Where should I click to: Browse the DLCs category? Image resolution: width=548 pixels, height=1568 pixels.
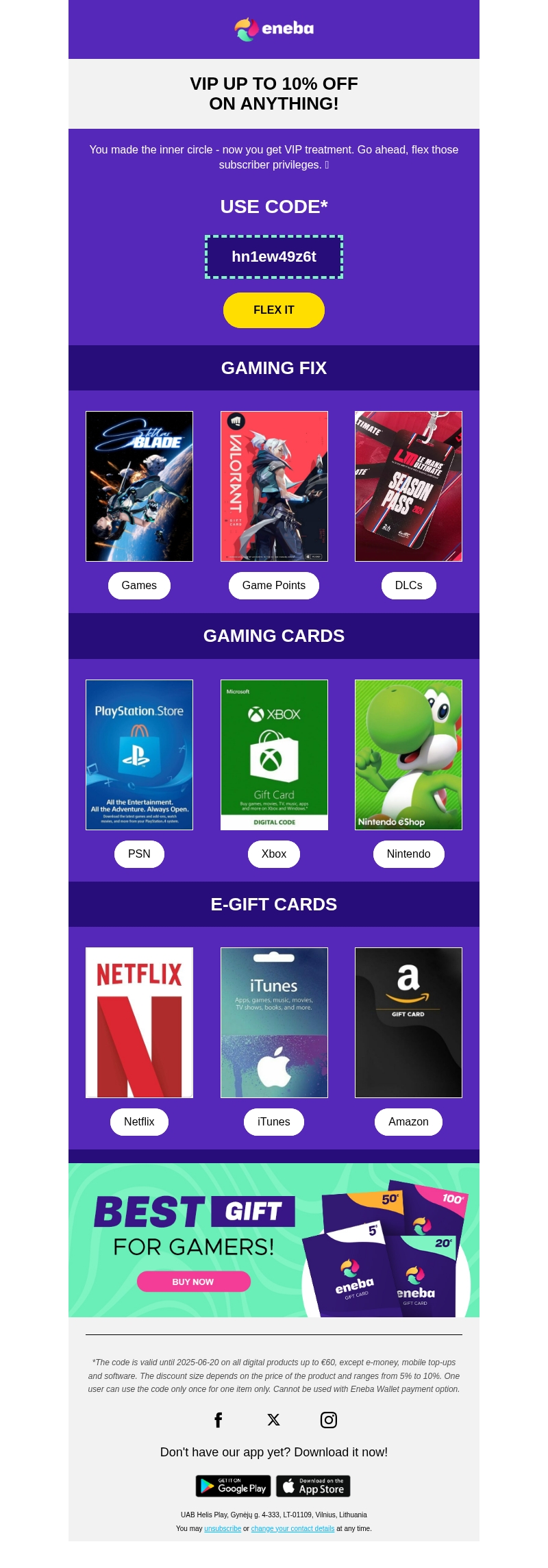tap(408, 586)
